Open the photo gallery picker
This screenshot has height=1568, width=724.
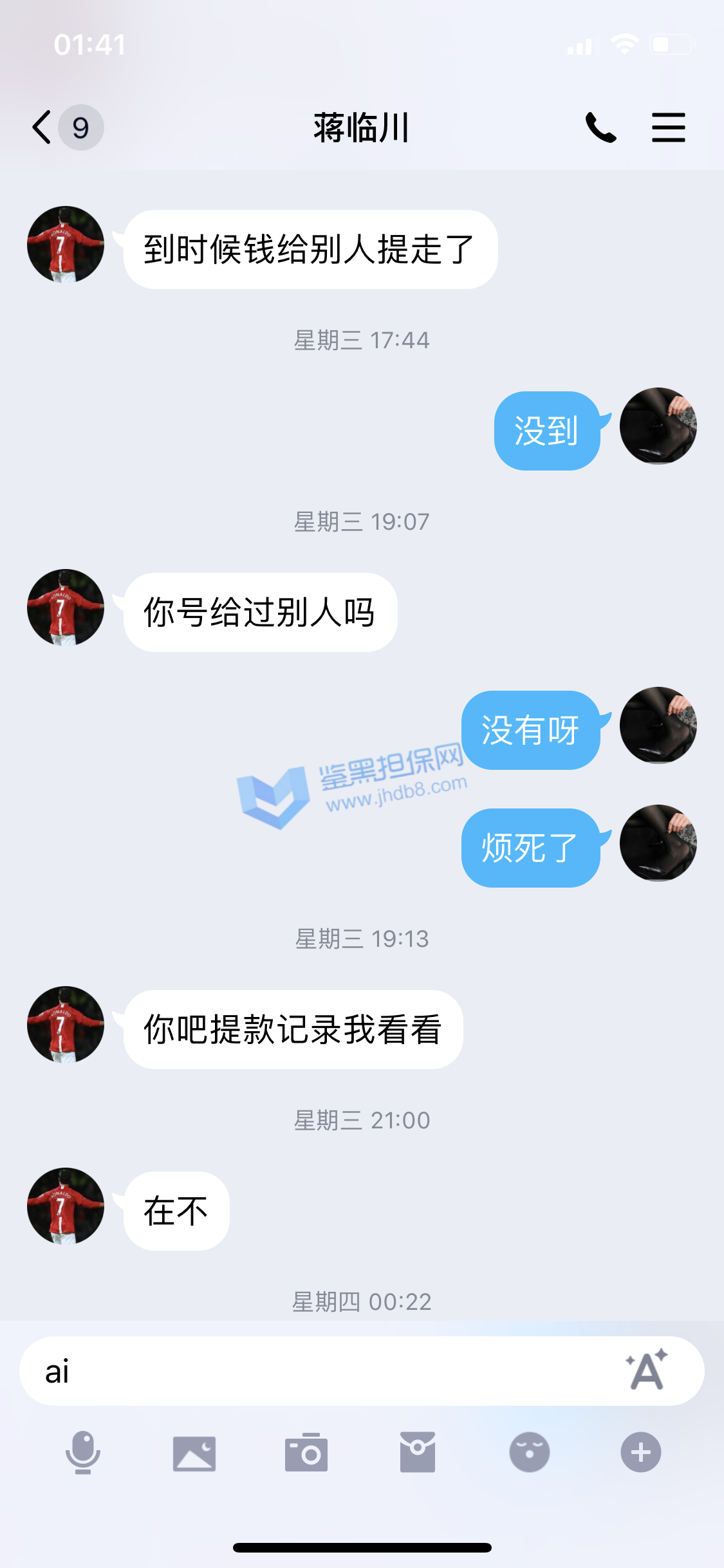(194, 1453)
